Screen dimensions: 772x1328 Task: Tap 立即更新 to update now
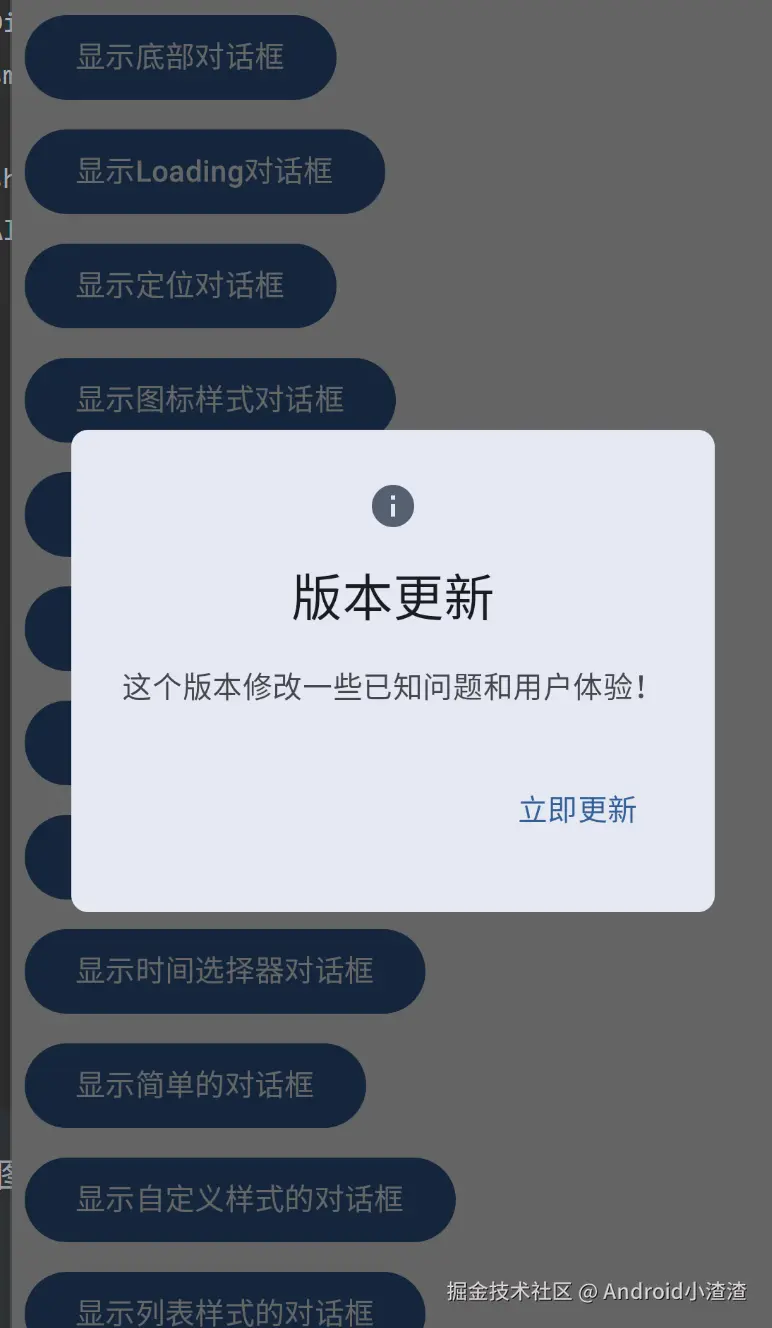(577, 810)
